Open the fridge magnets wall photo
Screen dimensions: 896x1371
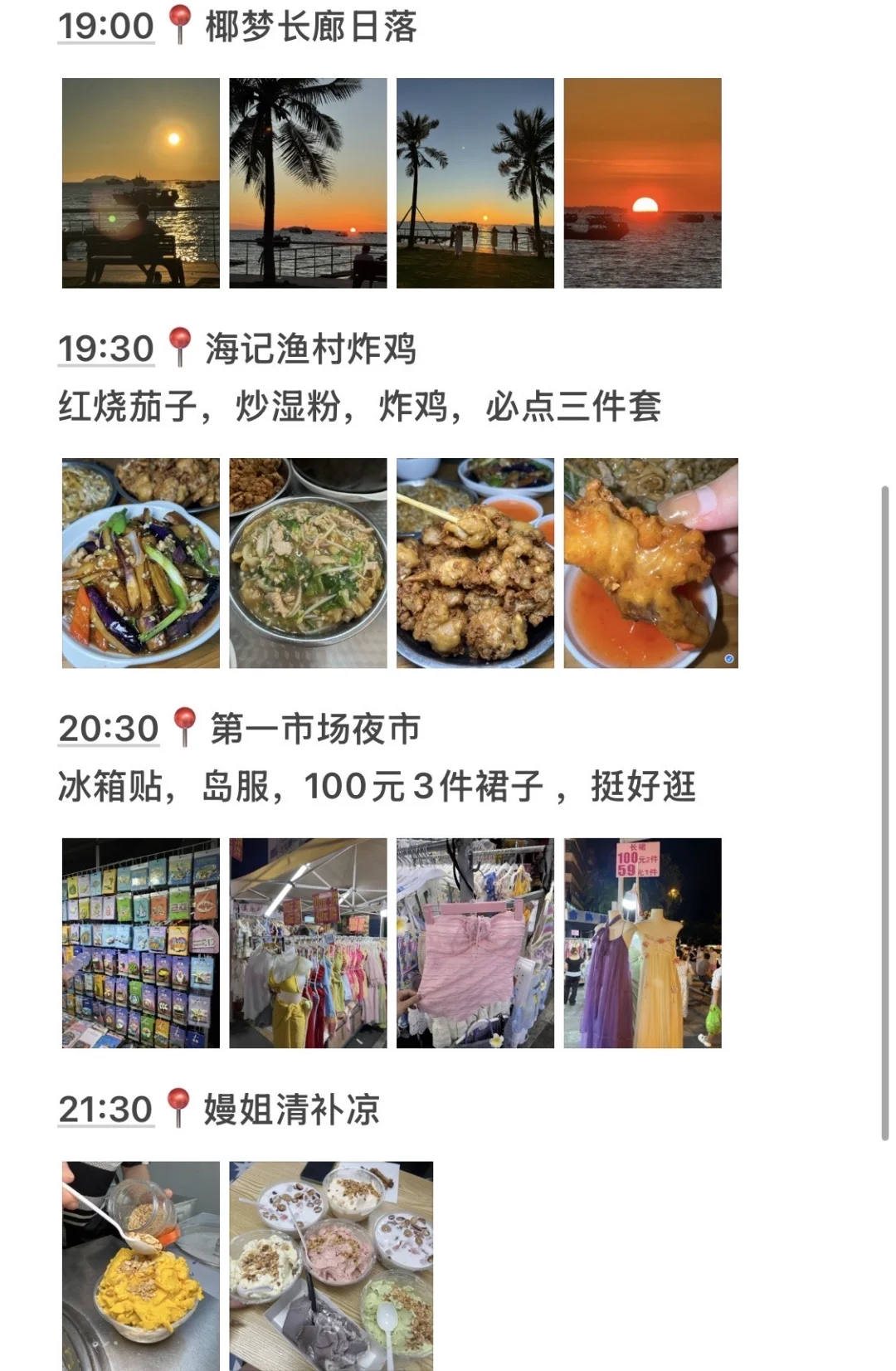[141, 943]
